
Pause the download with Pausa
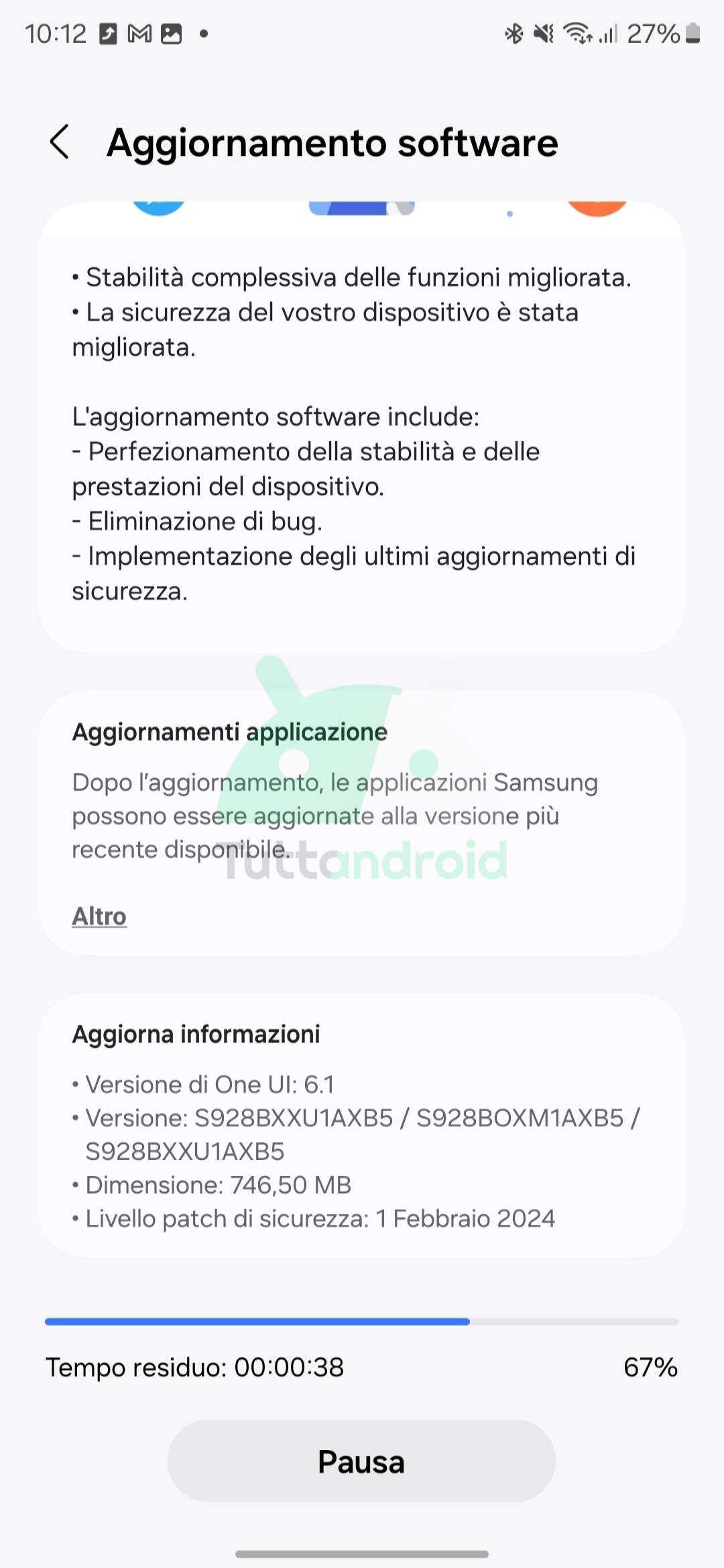(361, 1461)
